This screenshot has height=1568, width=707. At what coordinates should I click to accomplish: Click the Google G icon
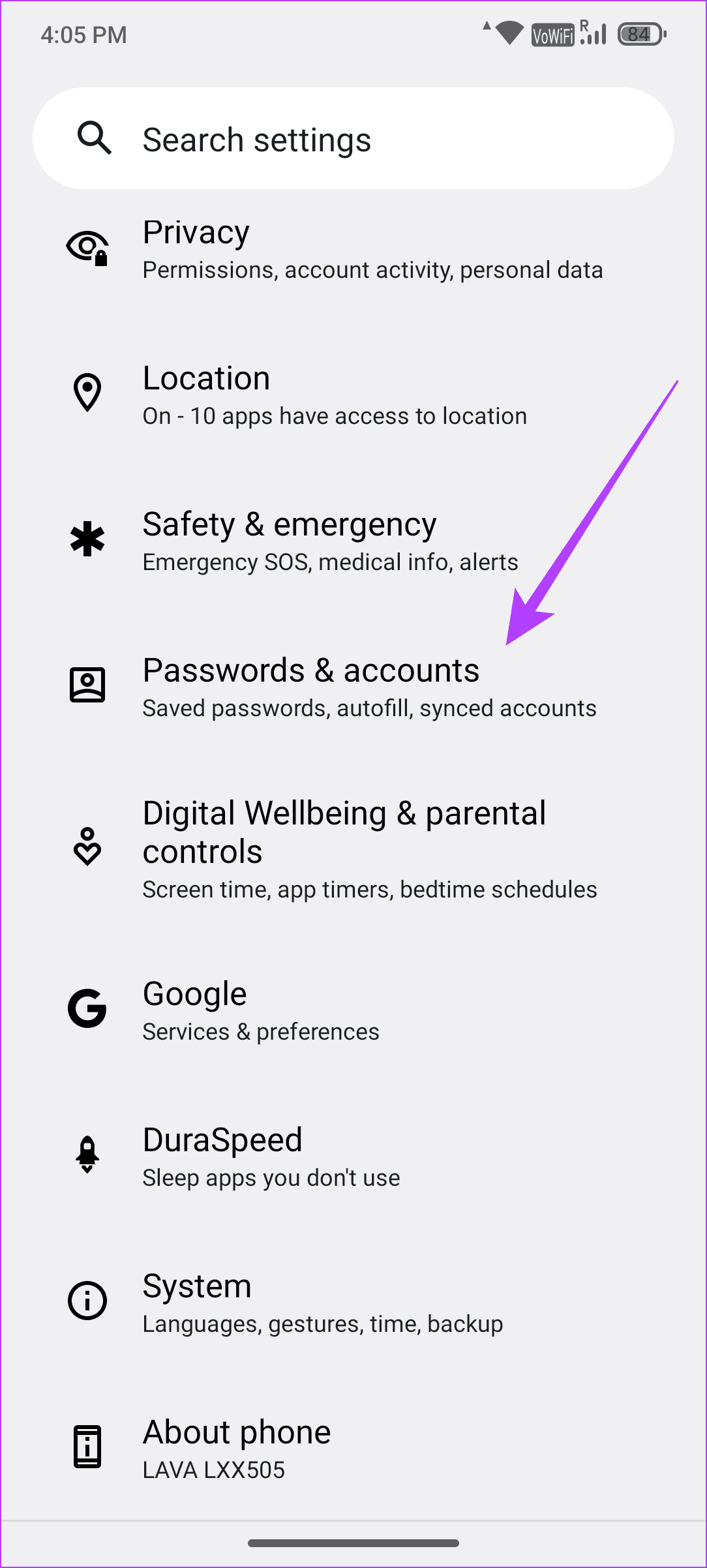click(87, 1008)
